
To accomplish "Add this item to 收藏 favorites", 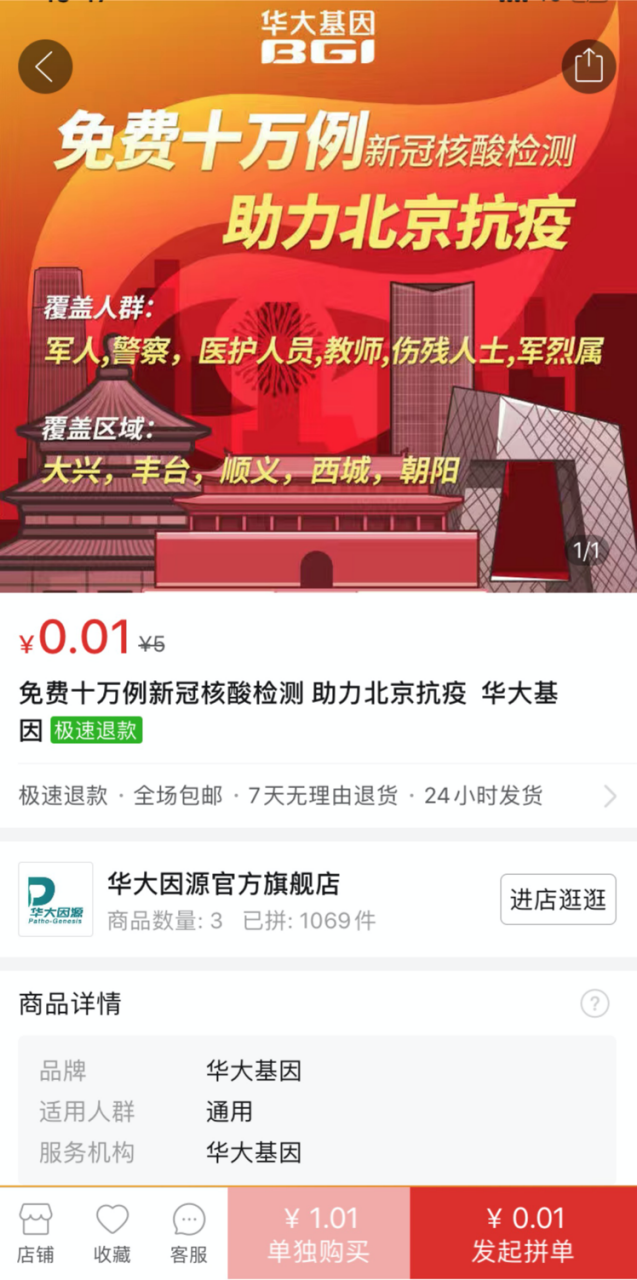I will pyautogui.click(x=112, y=1234).
